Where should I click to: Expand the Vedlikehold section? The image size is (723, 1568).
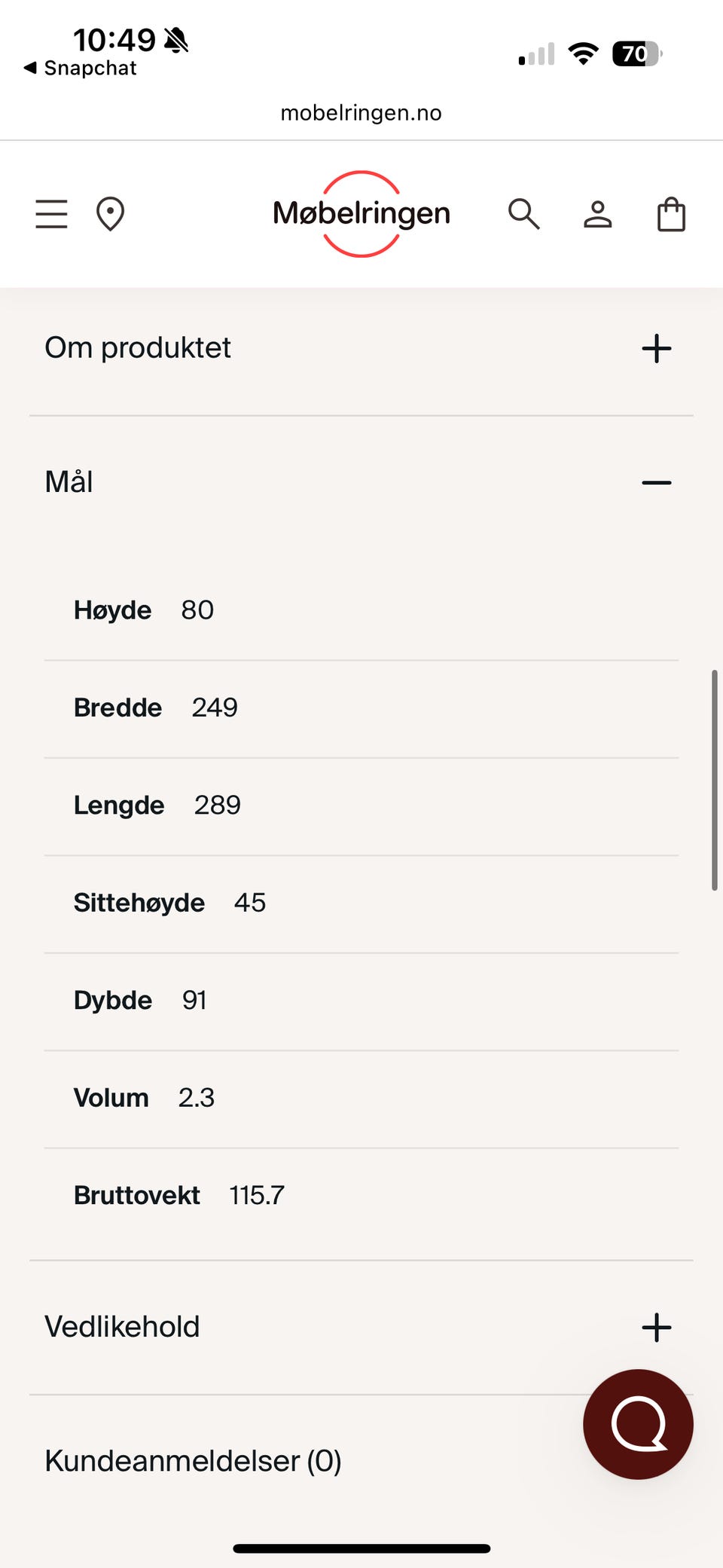656,1327
